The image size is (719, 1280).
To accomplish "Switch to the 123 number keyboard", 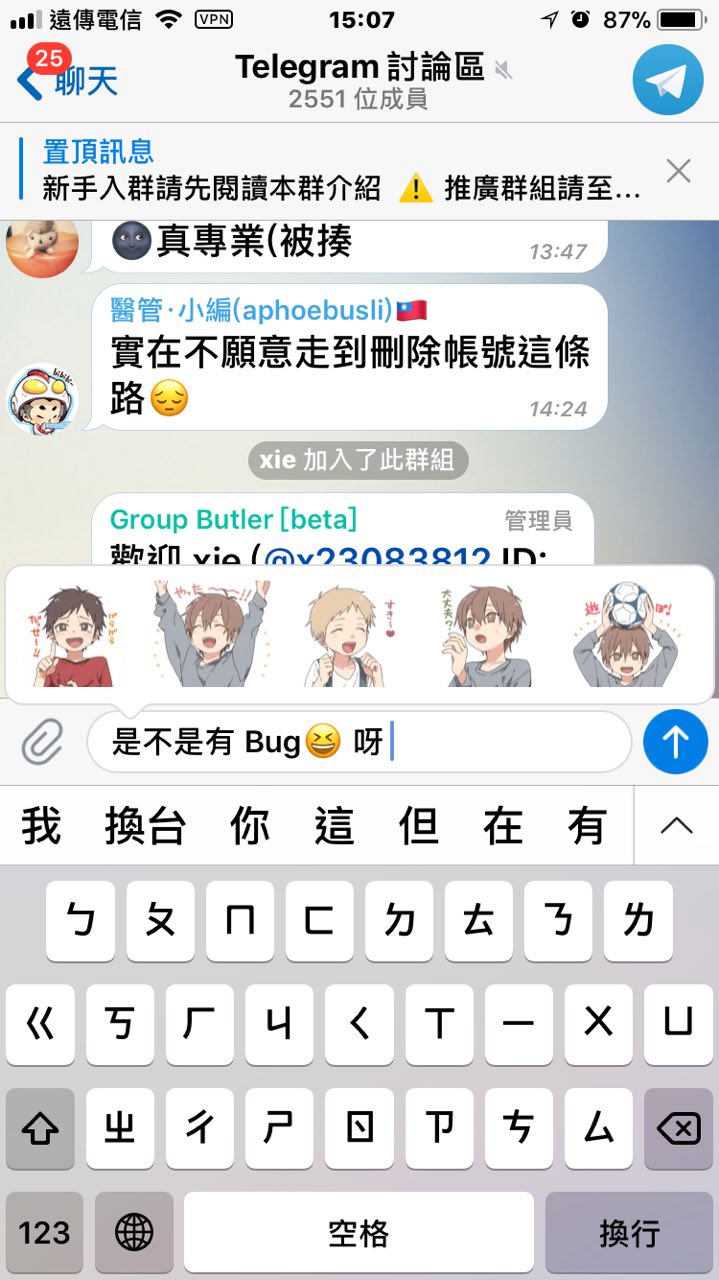I will [44, 1232].
